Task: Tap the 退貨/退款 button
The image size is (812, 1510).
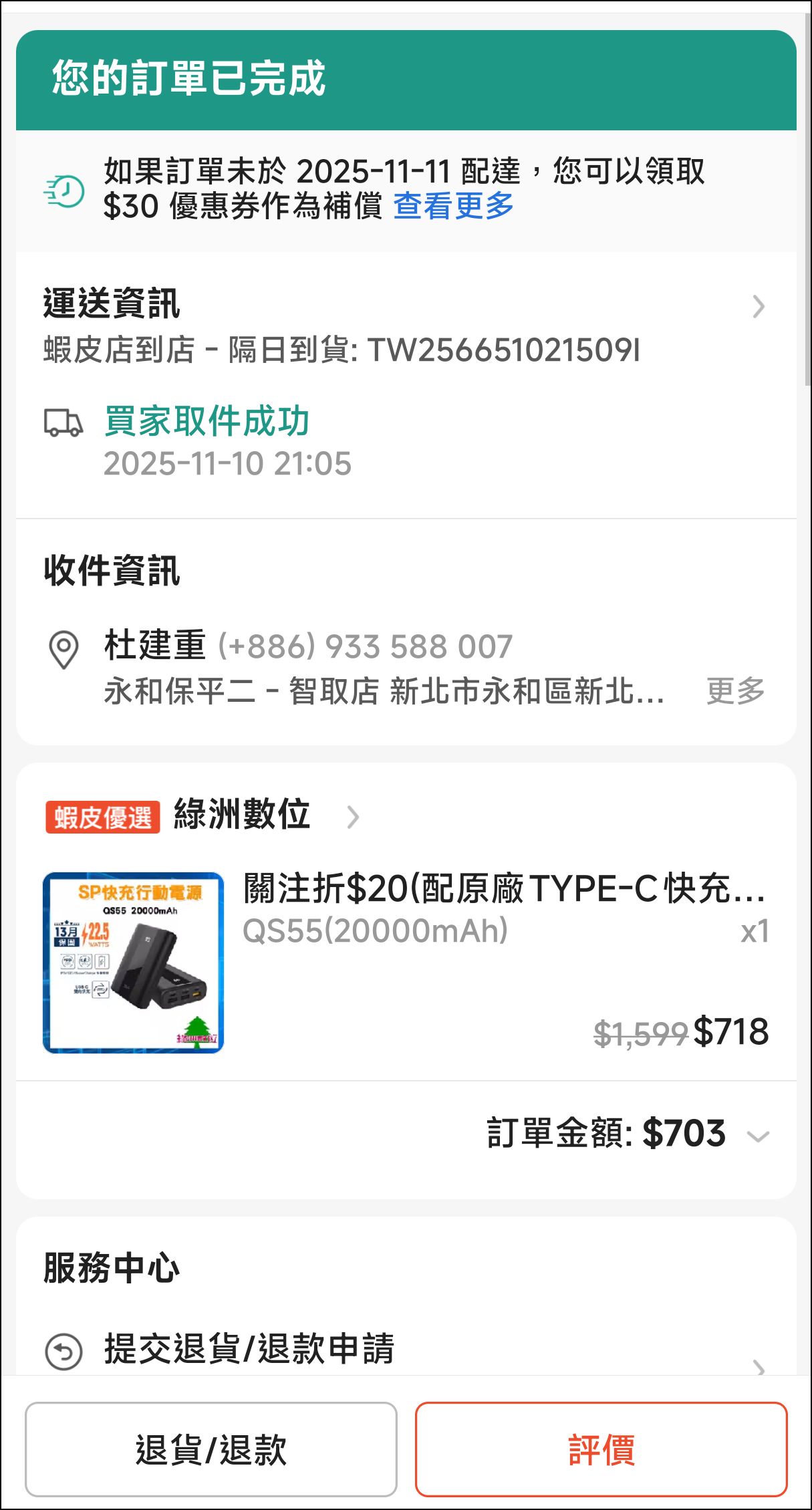Action: pyautogui.click(x=211, y=1449)
